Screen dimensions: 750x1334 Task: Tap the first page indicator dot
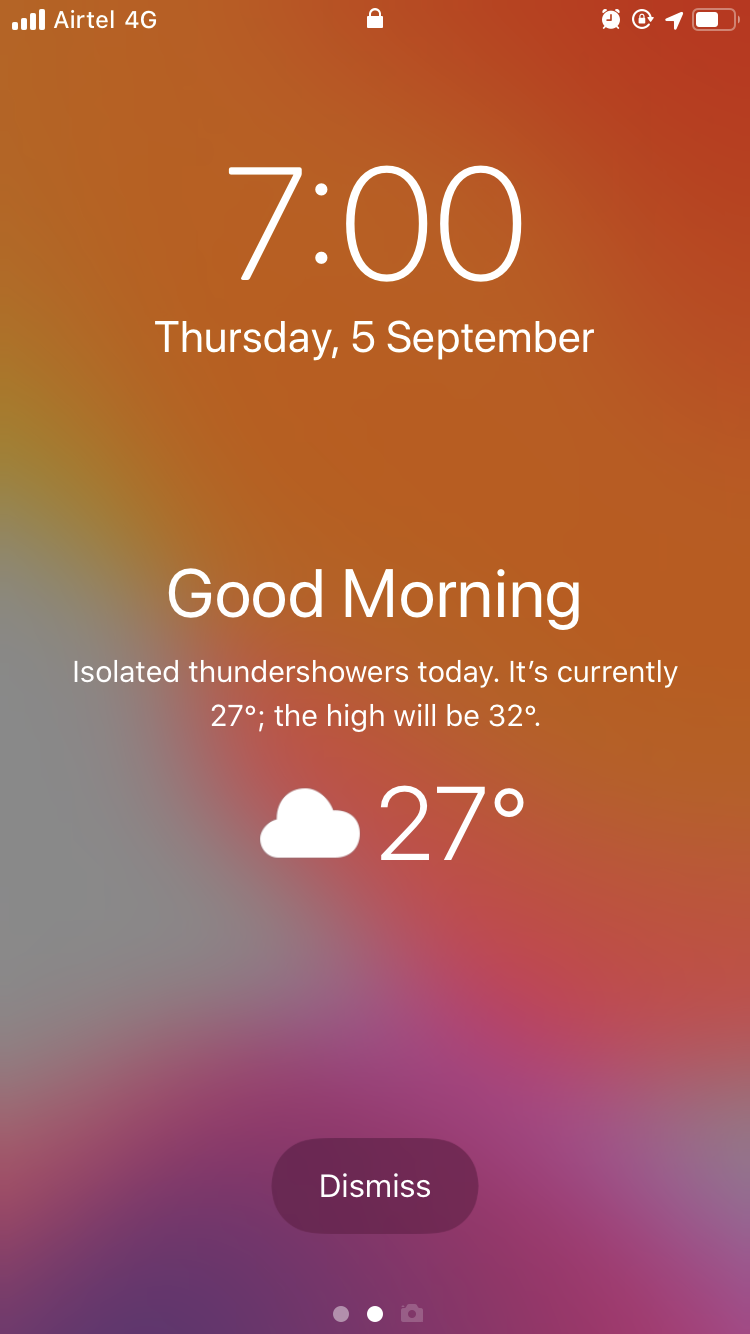click(341, 1314)
